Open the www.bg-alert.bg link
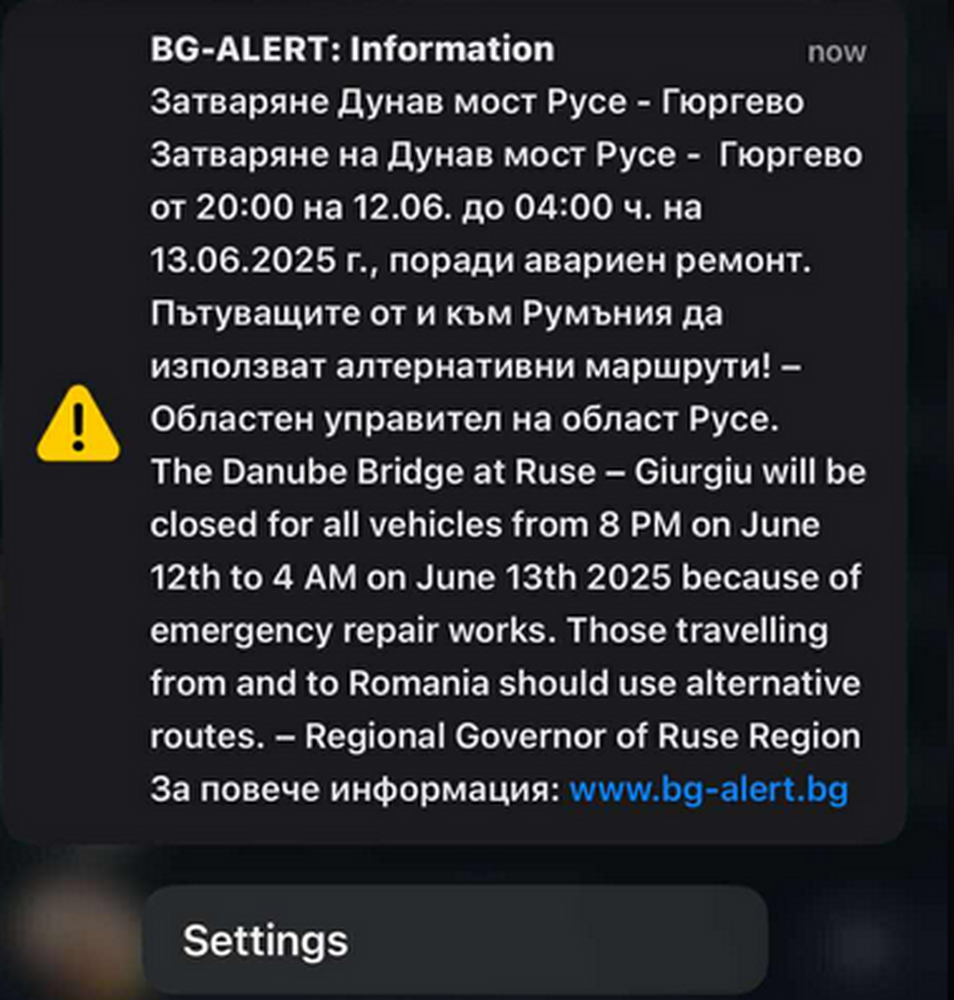This screenshot has height=1000, width=954. (707, 789)
